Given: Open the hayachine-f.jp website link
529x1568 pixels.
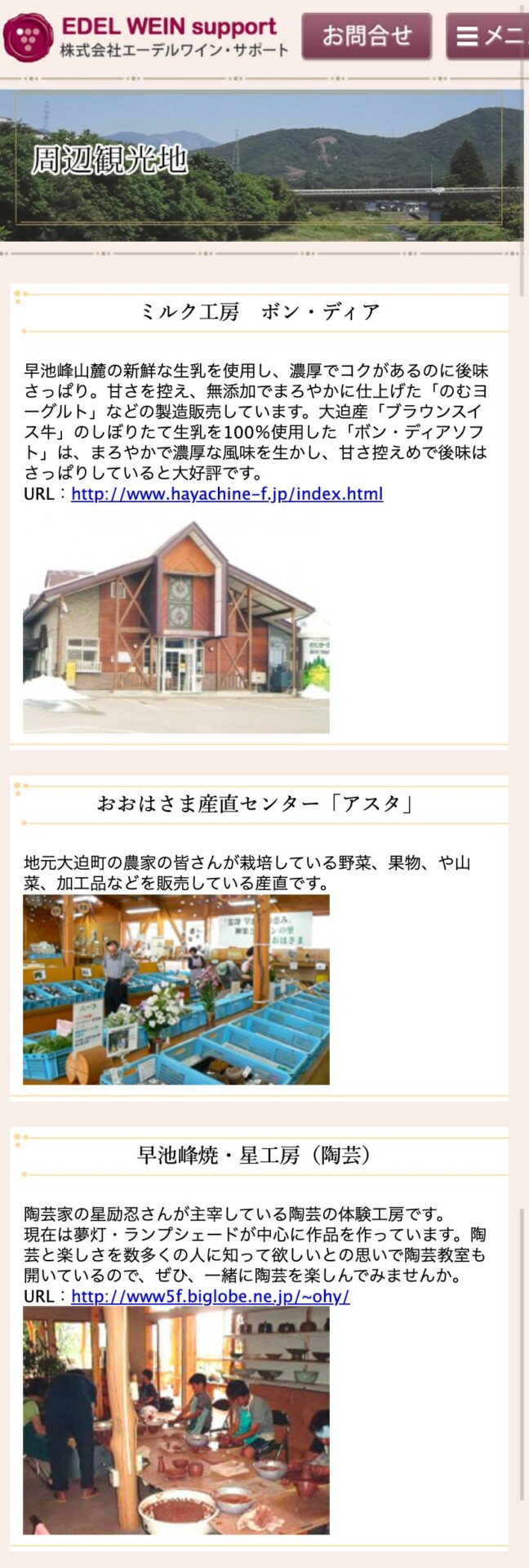Looking at the screenshot, I should (x=227, y=493).
